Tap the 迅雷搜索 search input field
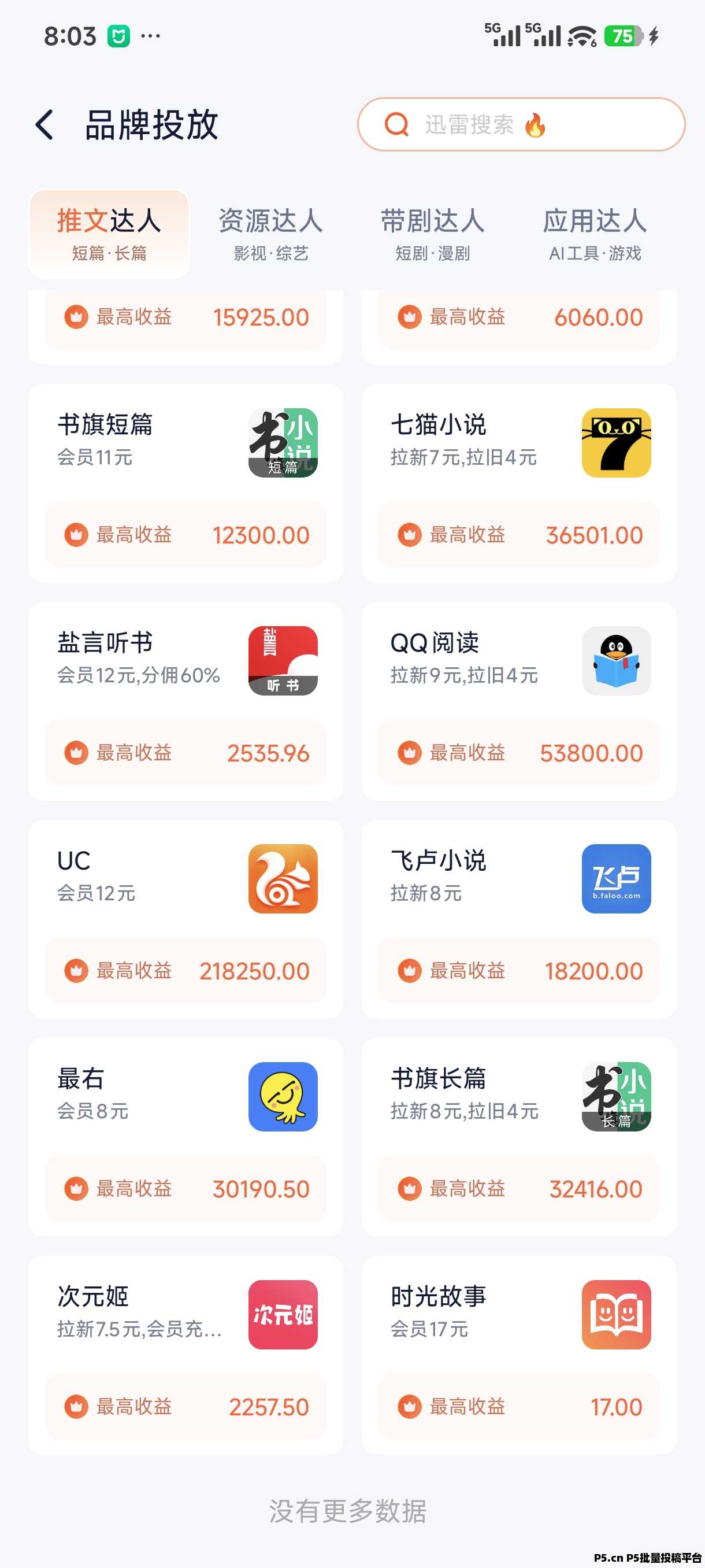This screenshot has height=1568, width=705. click(x=523, y=124)
